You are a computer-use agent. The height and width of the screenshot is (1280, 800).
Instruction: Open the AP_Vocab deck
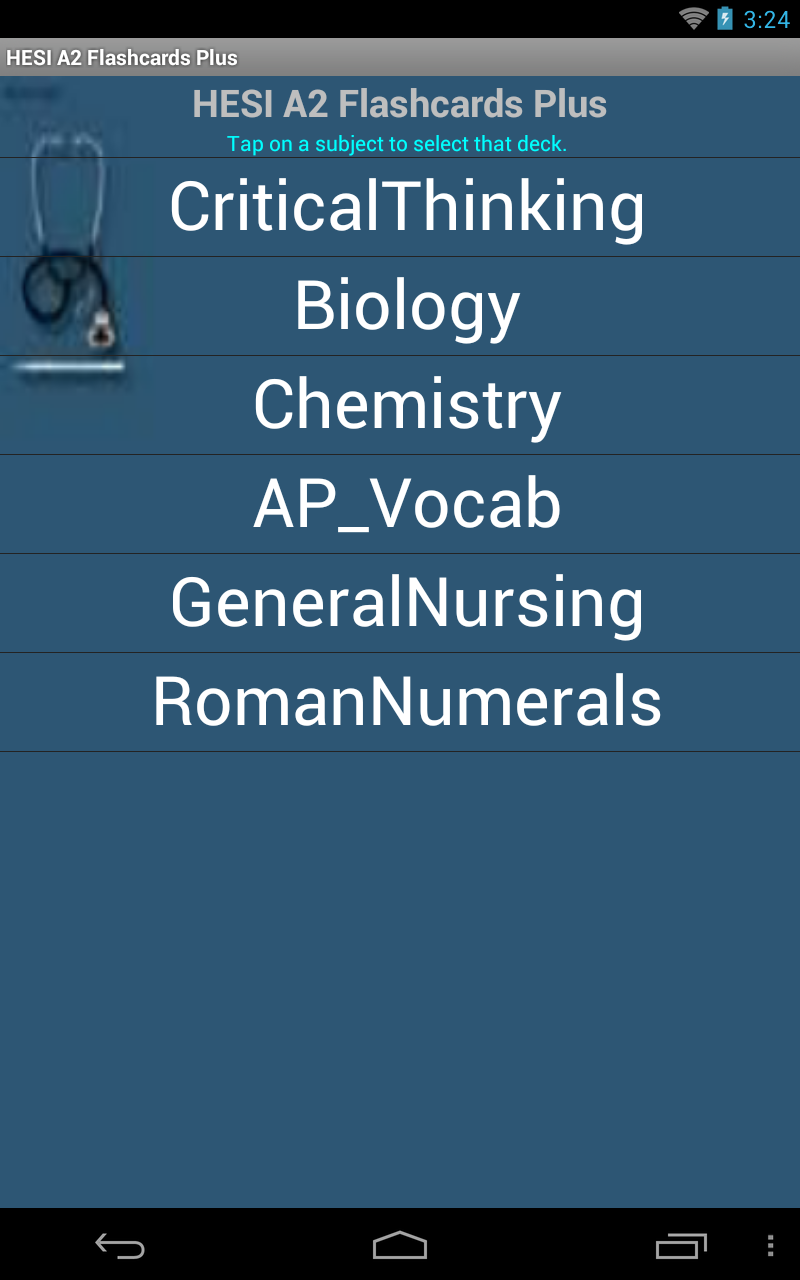(400, 503)
